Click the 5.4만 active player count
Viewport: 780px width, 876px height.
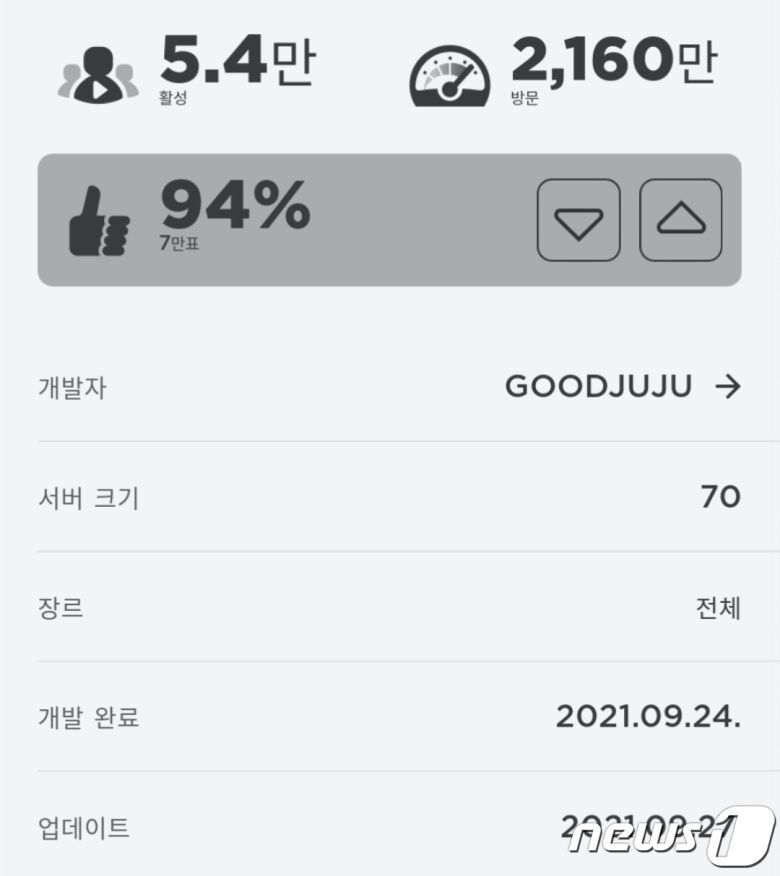pos(238,62)
